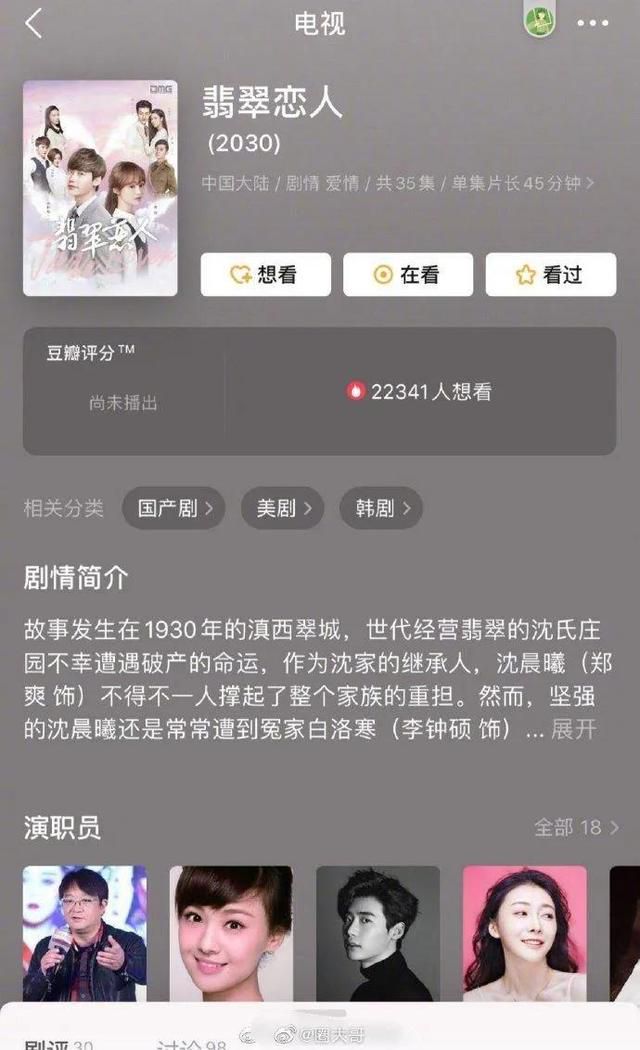View all 18 cast and crew

[x=576, y=827]
